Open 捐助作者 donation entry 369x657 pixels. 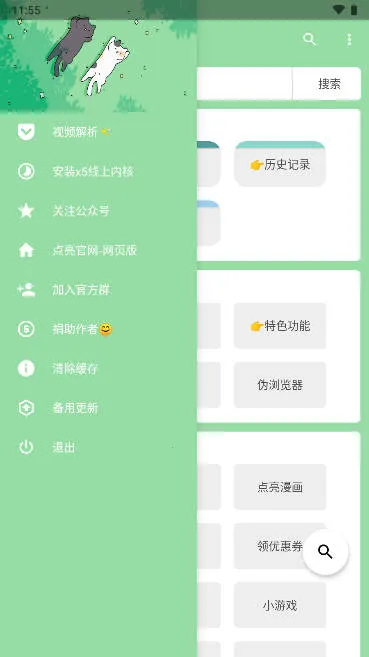[98, 329]
